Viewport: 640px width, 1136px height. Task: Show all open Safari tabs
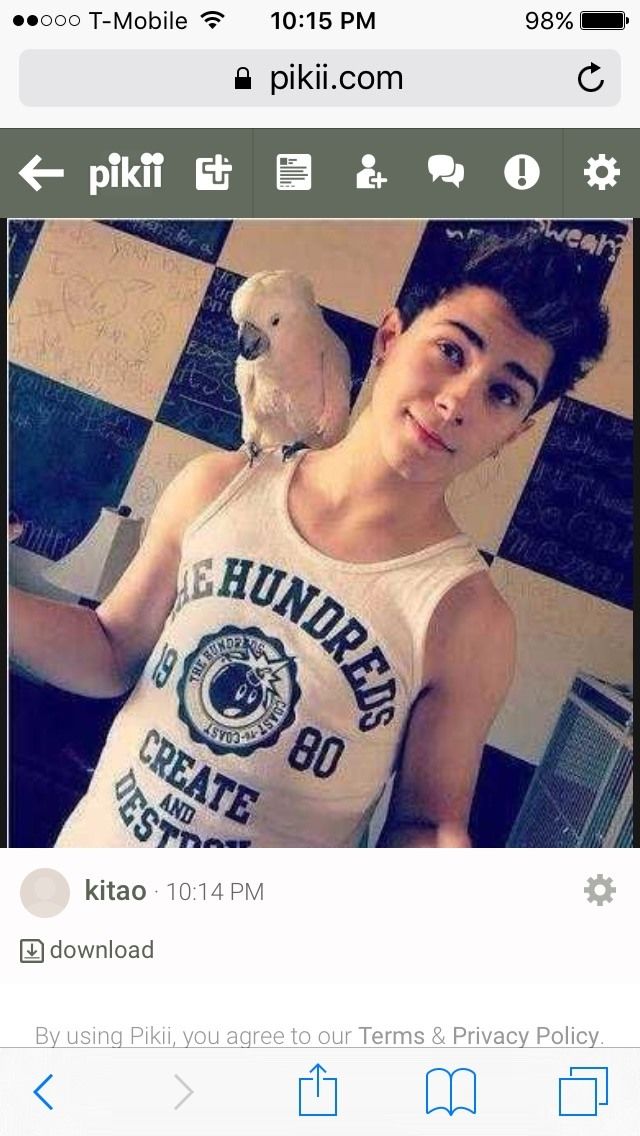(x=583, y=1091)
